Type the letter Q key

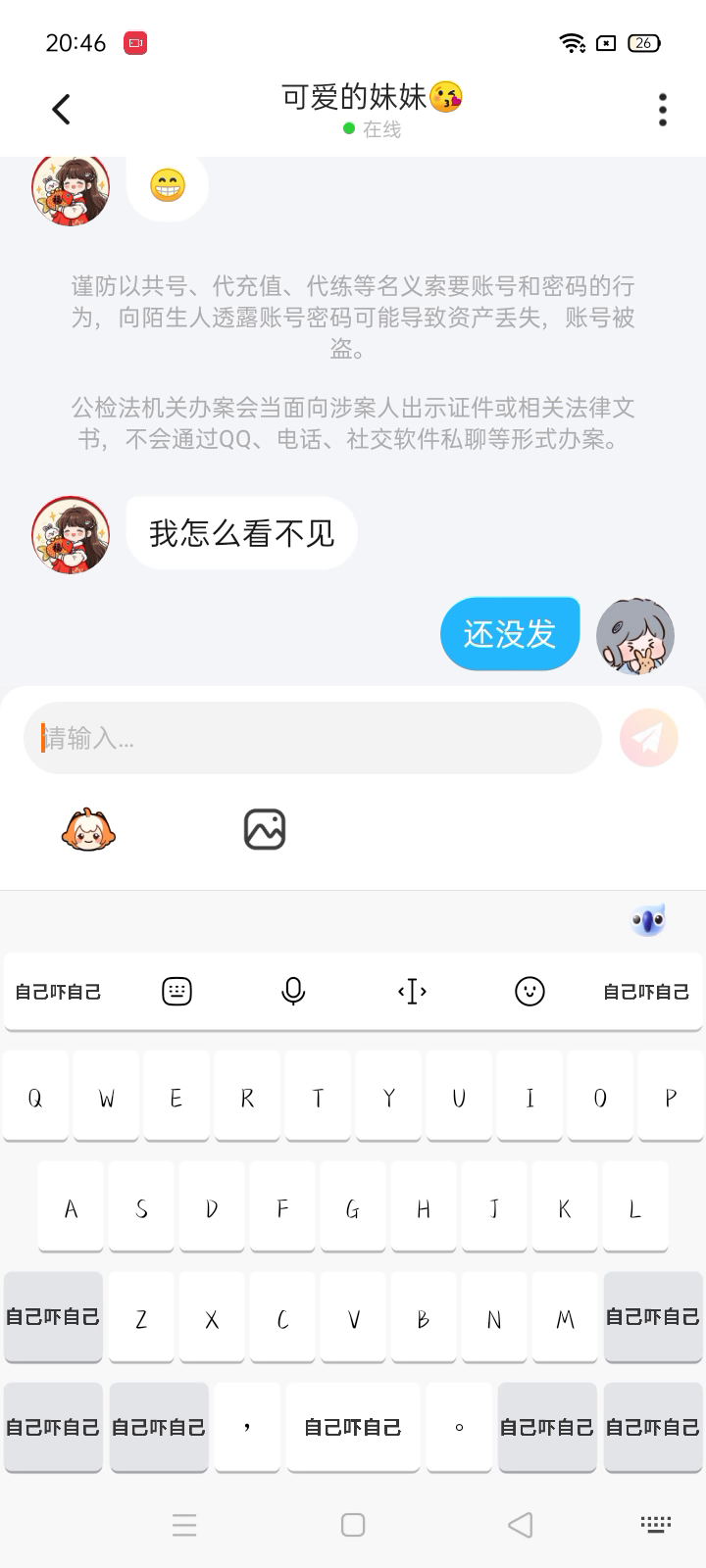click(x=35, y=1098)
